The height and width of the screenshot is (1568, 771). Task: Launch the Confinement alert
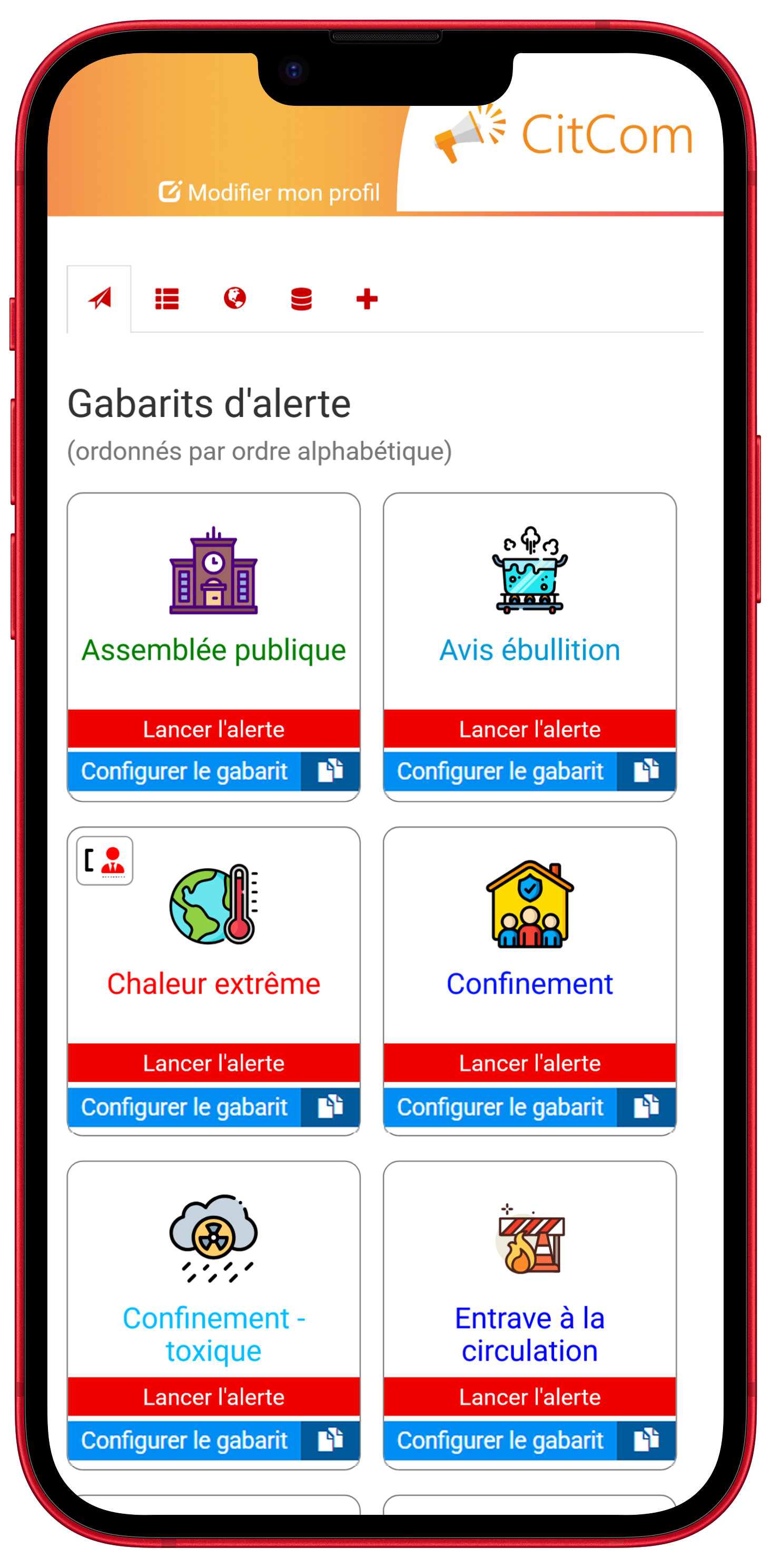[529, 1063]
